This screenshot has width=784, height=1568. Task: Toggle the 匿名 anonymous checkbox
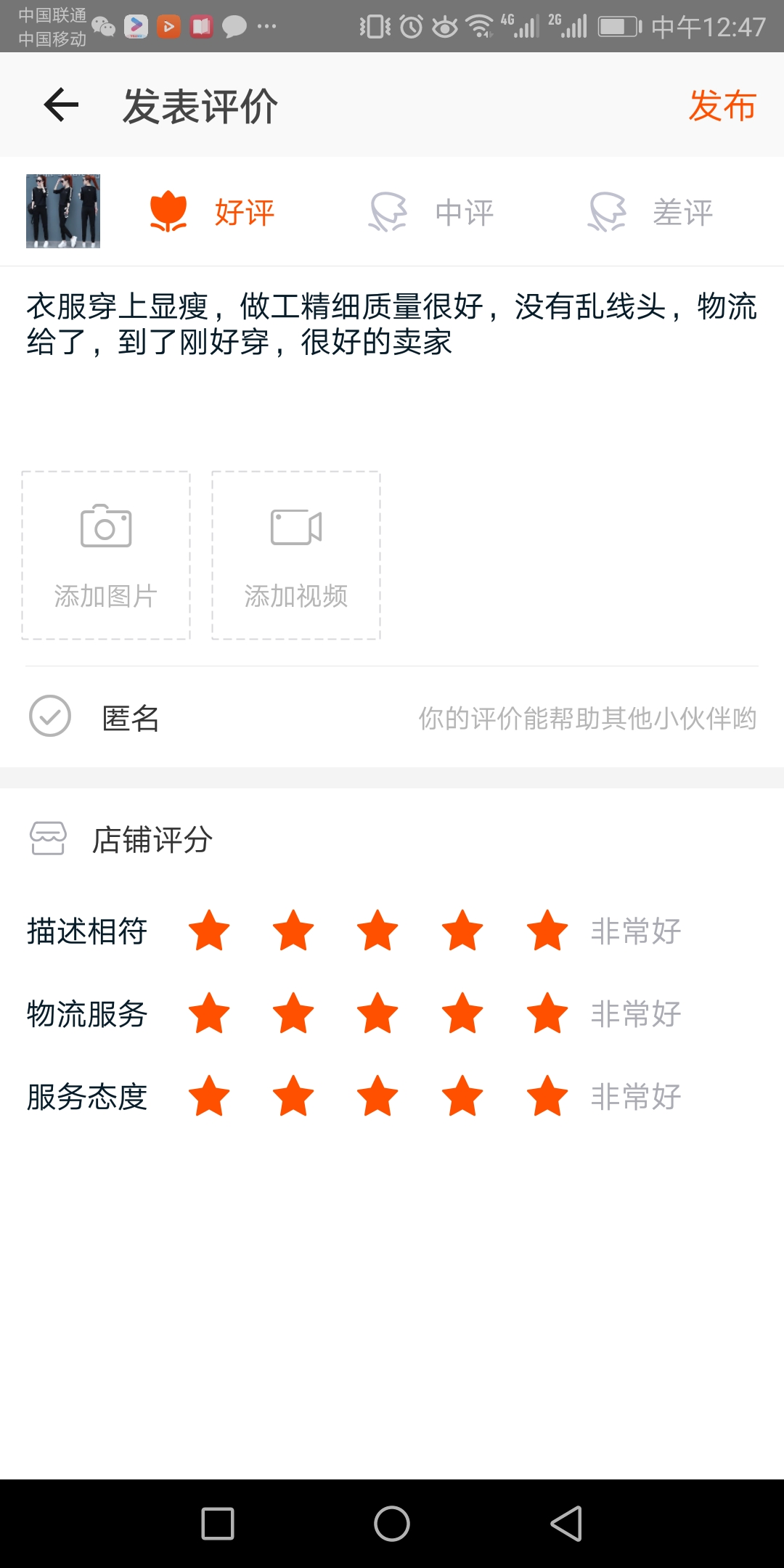pos(50,716)
